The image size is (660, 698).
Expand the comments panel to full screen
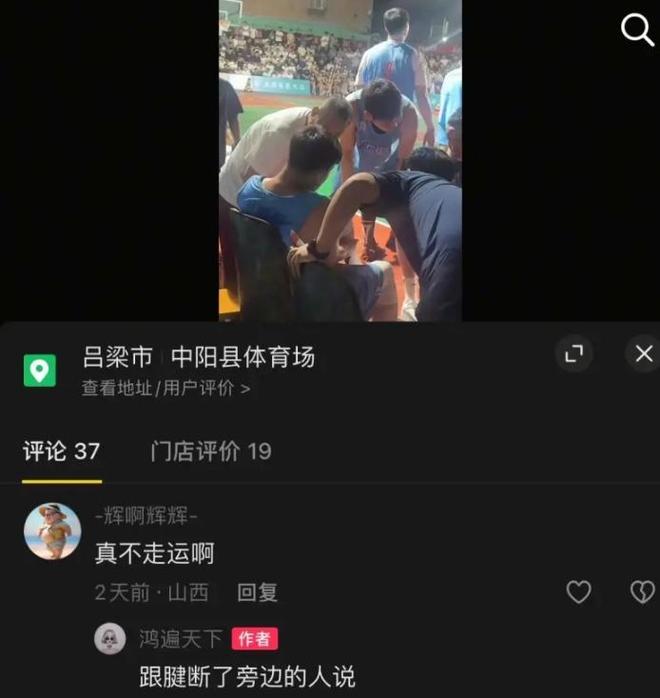pyautogui.click(x=574, y=354)
